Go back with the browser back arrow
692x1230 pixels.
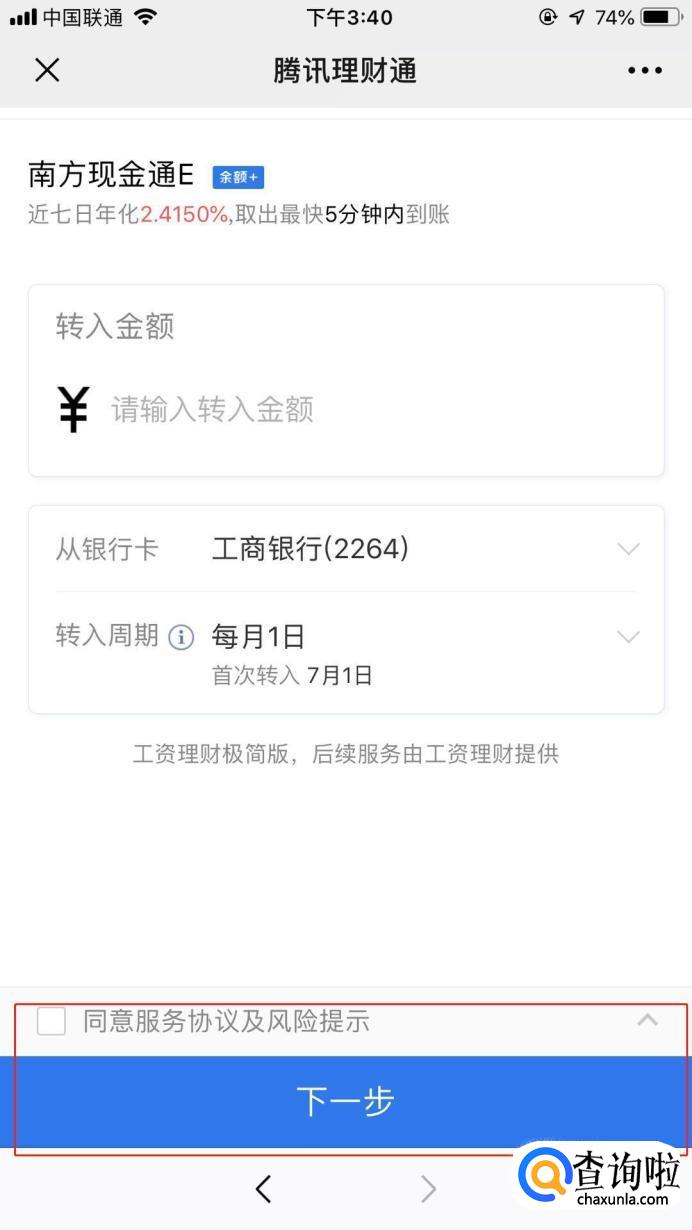coord(263,1188)
